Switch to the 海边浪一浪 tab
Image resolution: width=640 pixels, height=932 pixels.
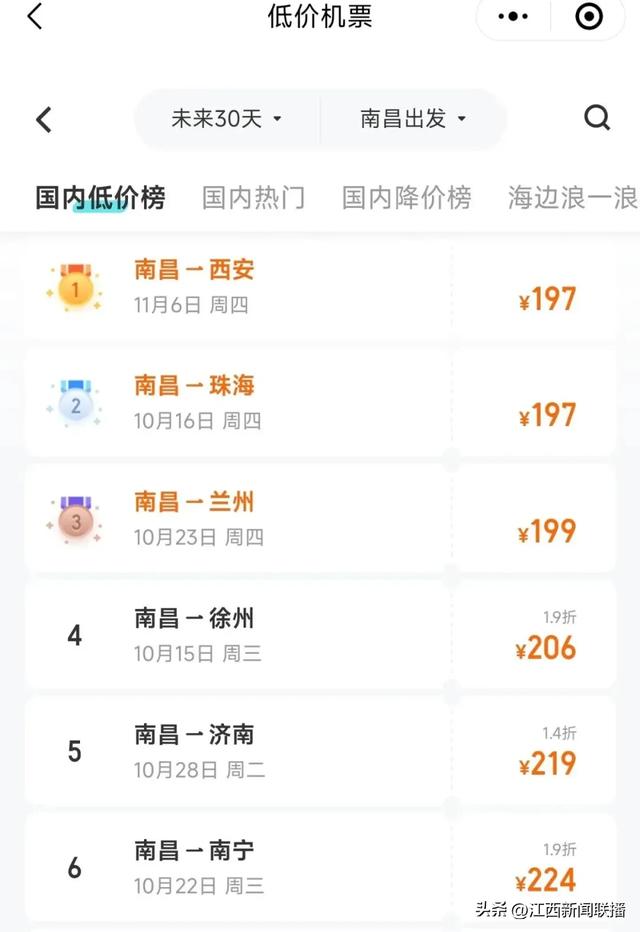point(572,198)
